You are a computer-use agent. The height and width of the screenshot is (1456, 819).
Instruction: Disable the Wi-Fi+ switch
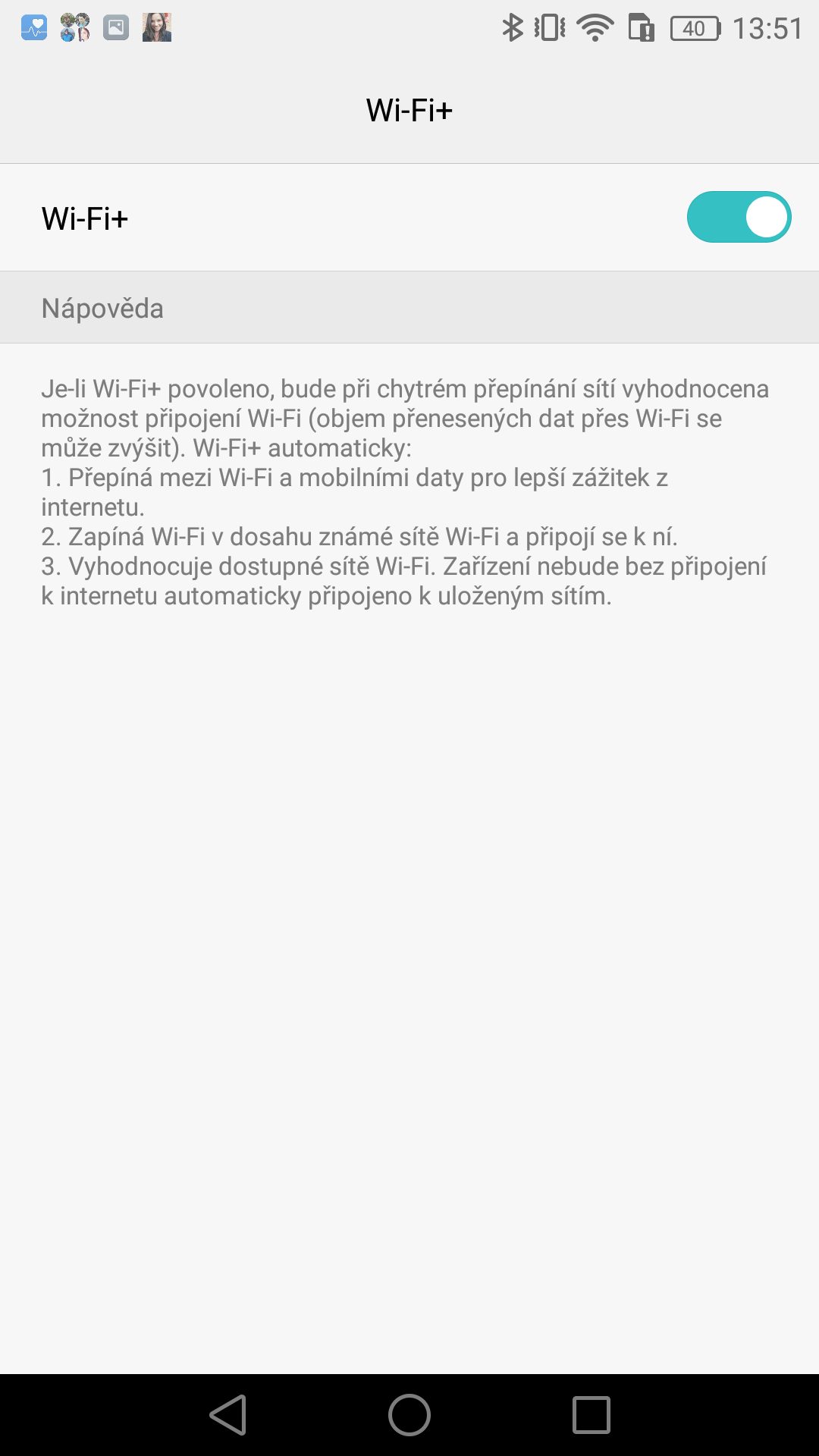tap(739, 217)
